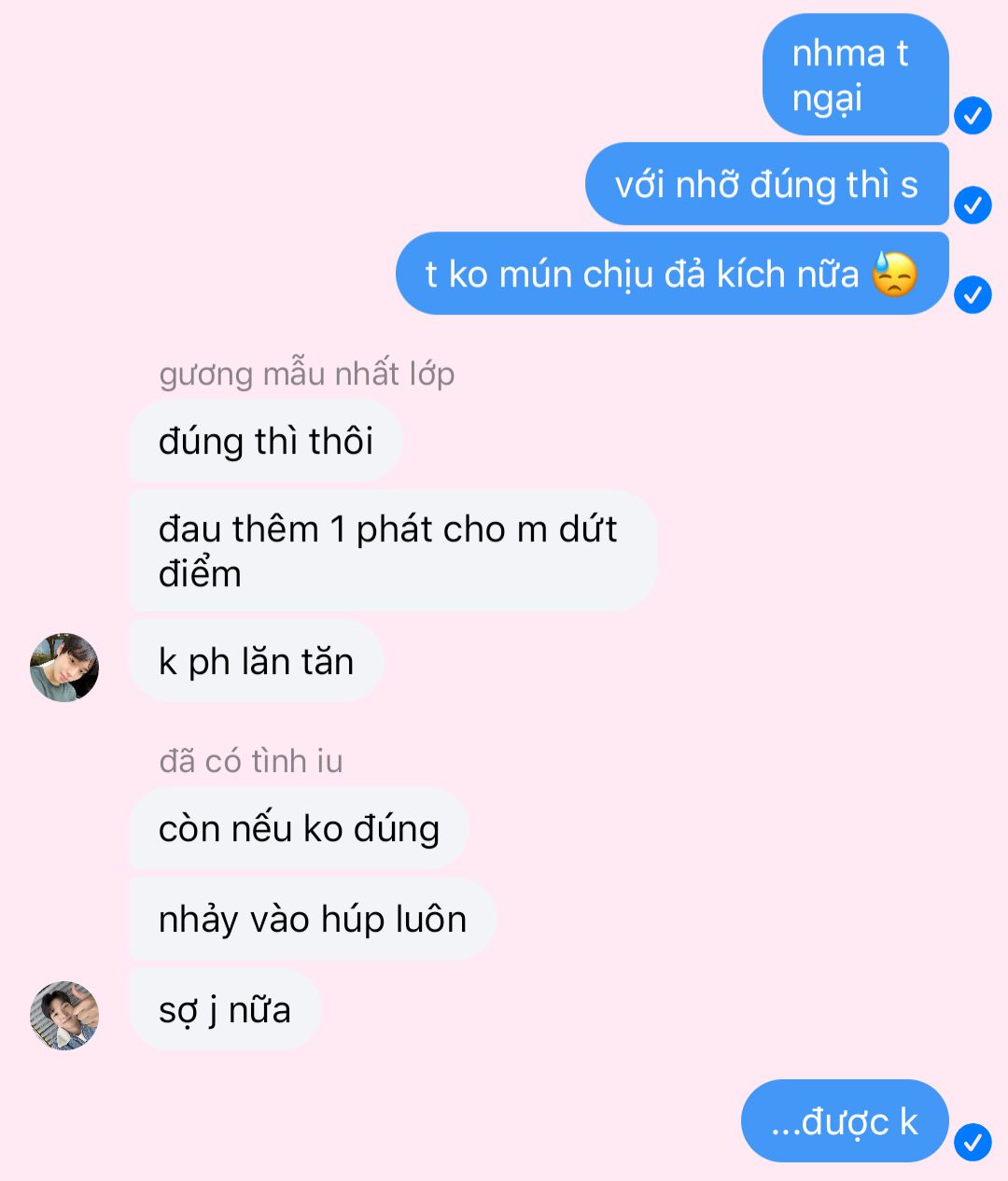The height and width of the screenshot is (1181, 1008).
Task: Open the profile picture beside "sợ j nữa"
Action: [64, 1015]
